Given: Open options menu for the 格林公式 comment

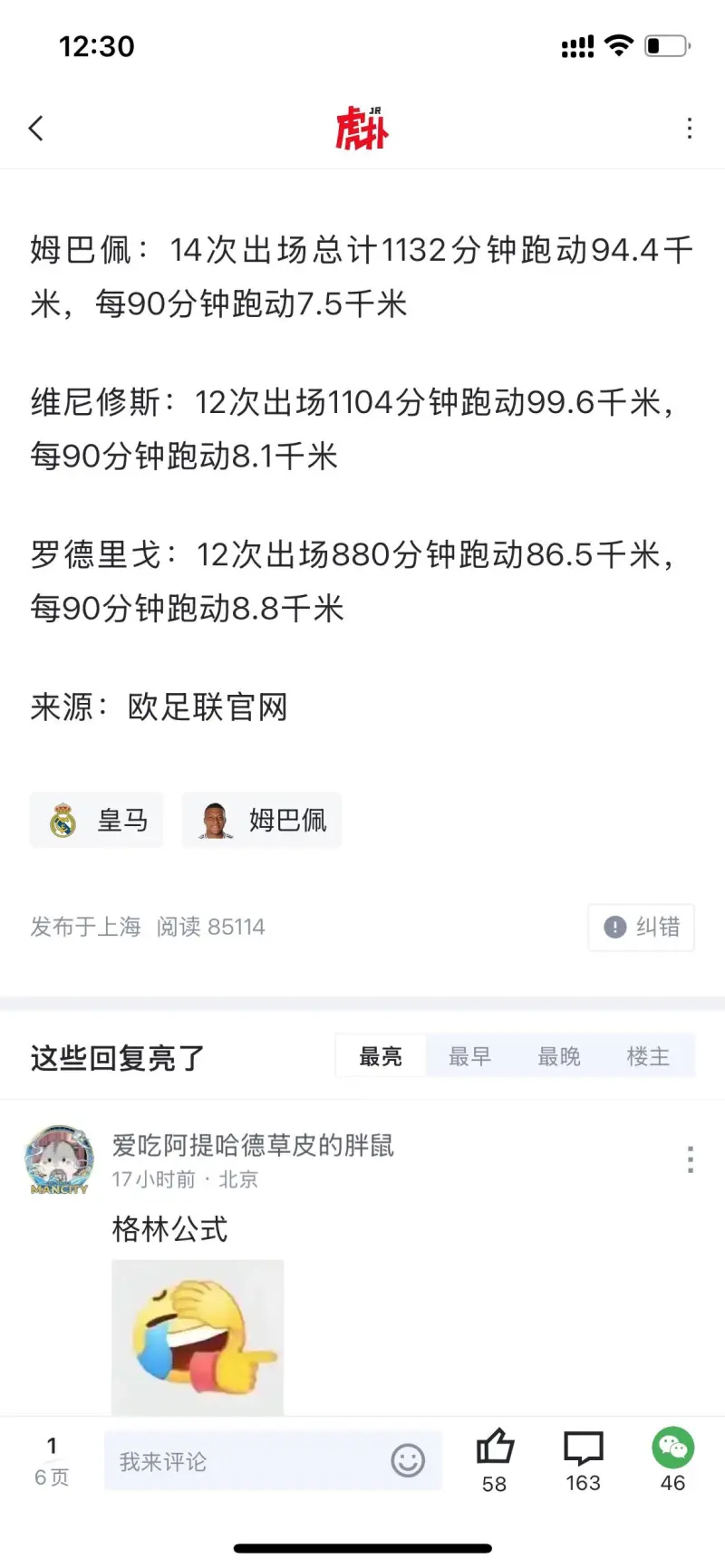Looking at the screenshot, I should (690, 1159).
